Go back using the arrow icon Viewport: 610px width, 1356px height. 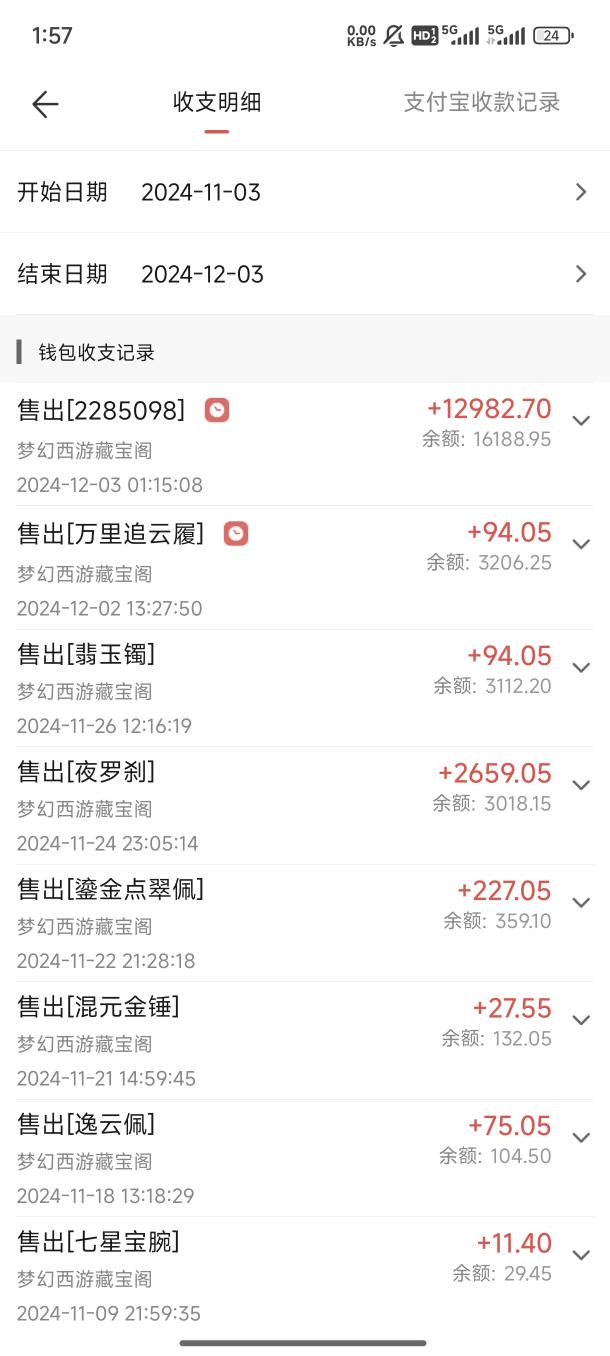point(45,104)
